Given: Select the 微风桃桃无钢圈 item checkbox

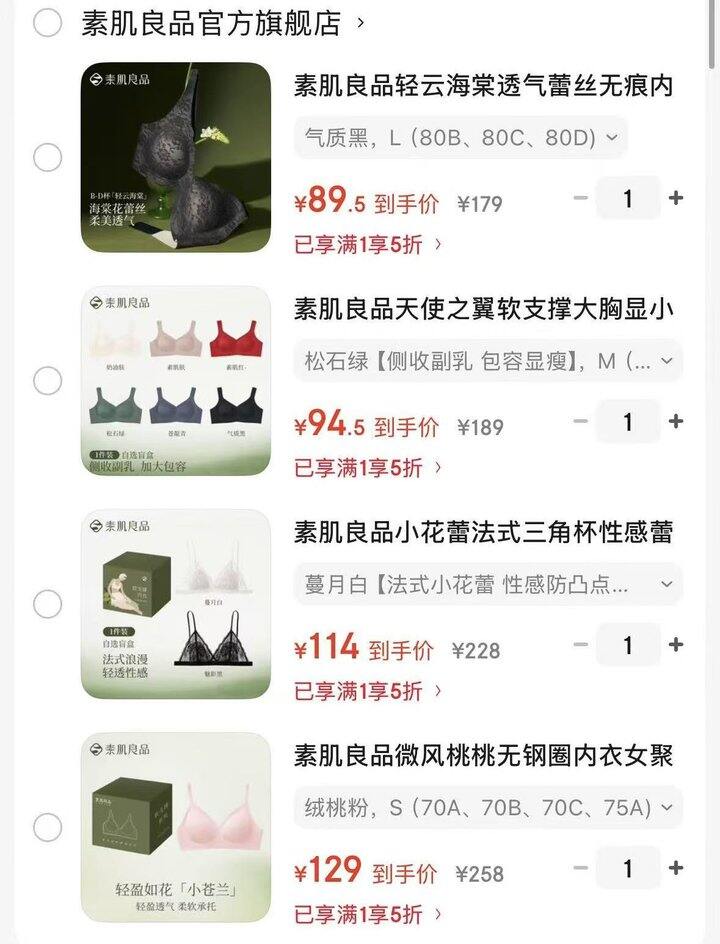Looking at the screenshot, I should point(47,827).
